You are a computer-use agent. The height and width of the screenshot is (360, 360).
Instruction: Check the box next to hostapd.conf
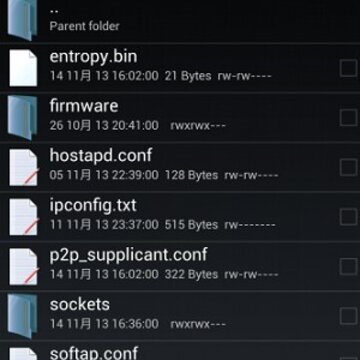pos(349,167)
